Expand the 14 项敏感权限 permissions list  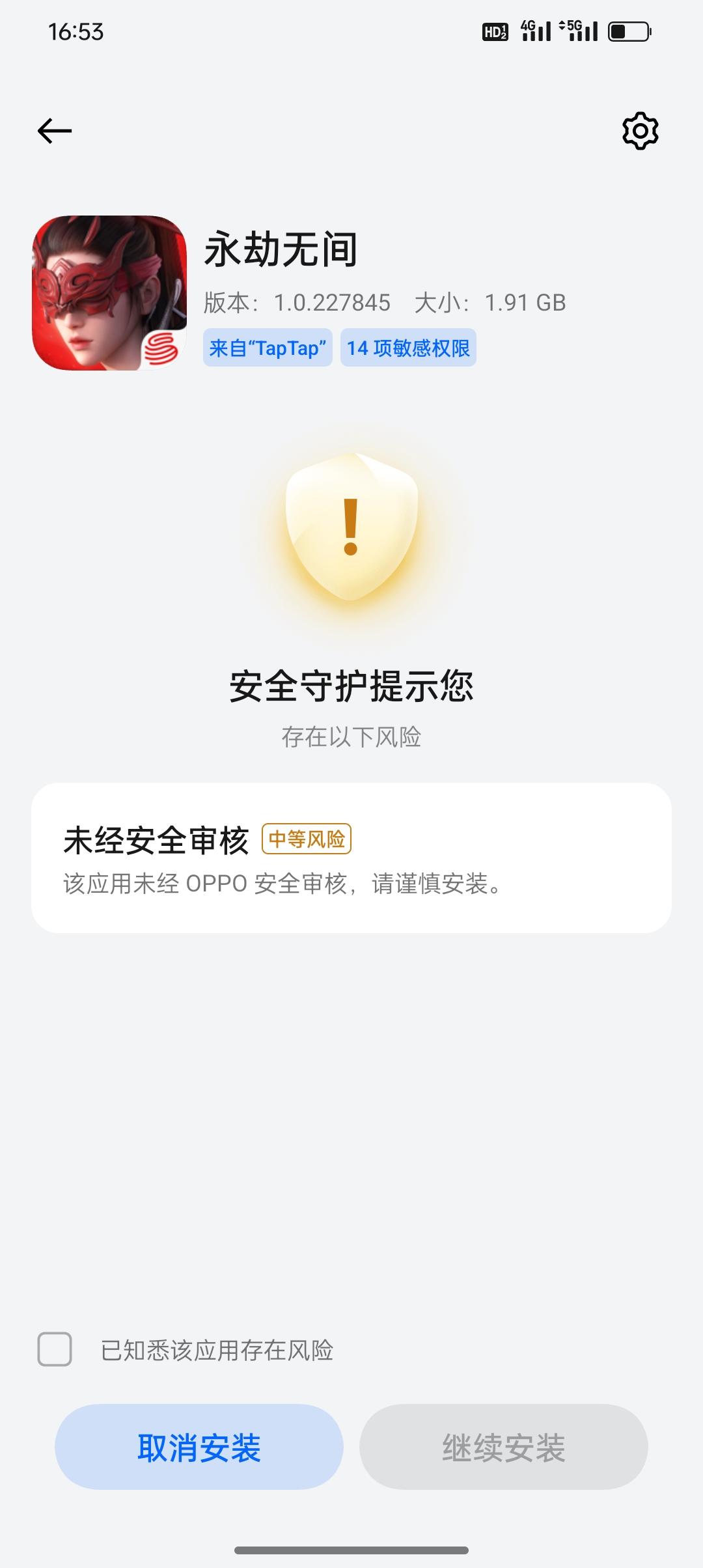[x=408, y=348]
